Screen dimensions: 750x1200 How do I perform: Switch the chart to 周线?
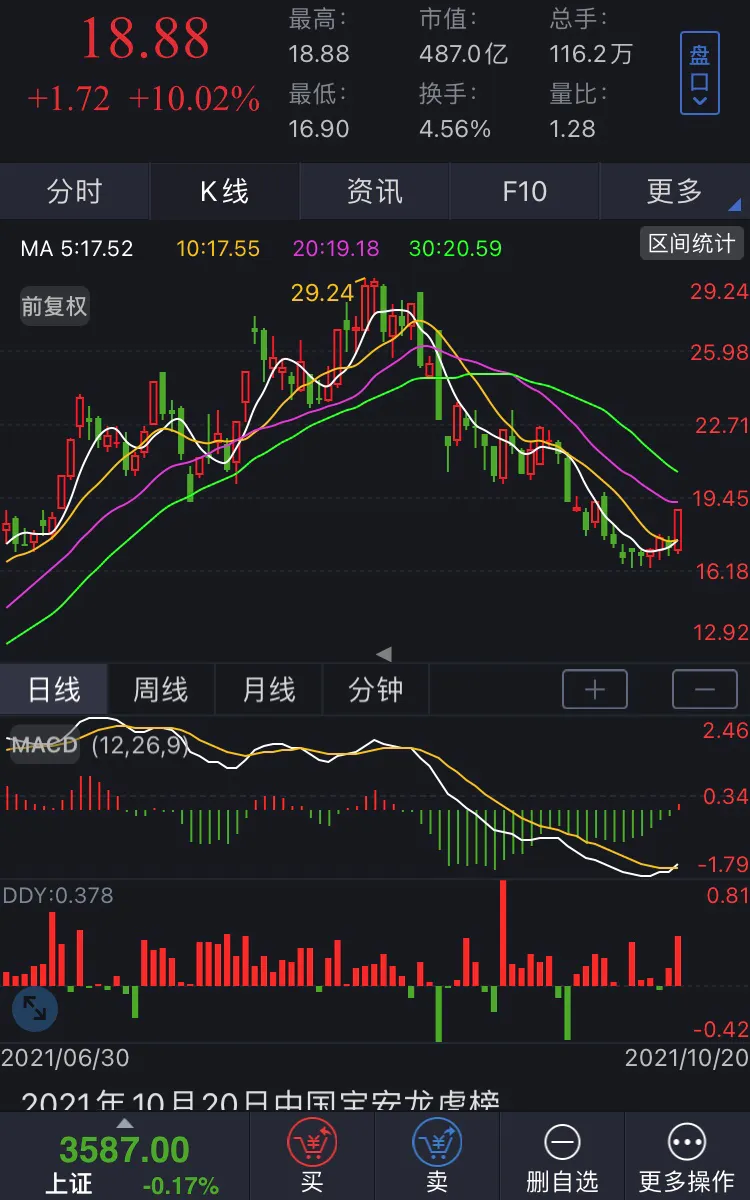pos(161,690)
